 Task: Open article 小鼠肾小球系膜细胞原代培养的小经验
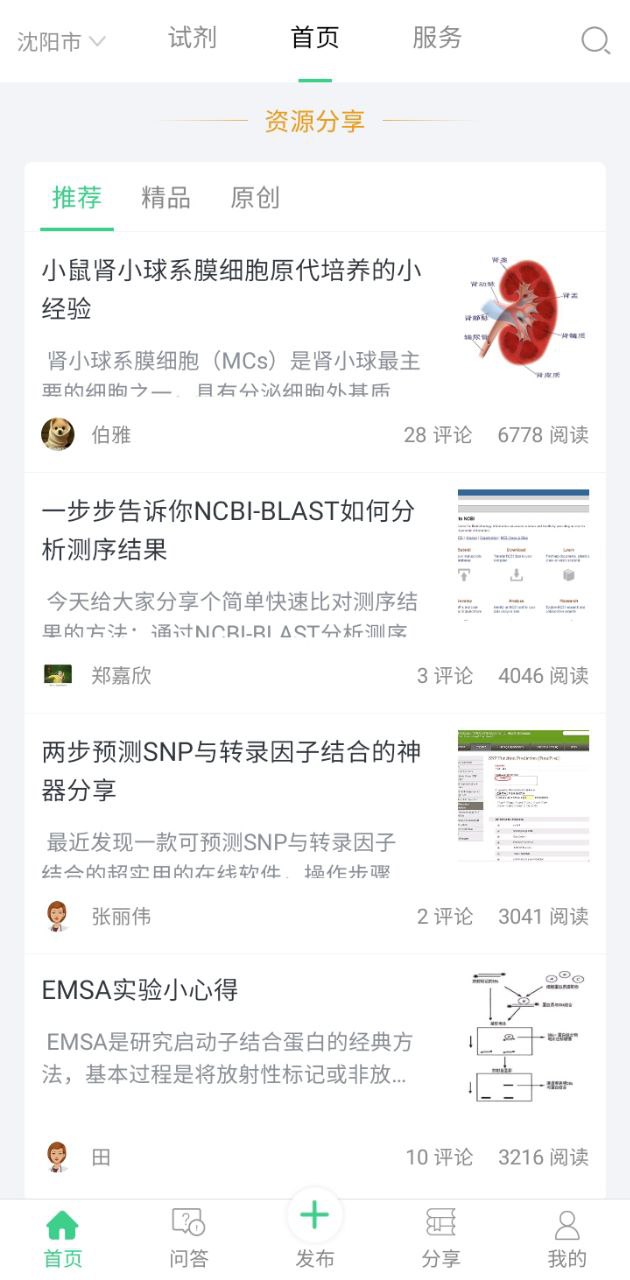(x=231, y=289)
